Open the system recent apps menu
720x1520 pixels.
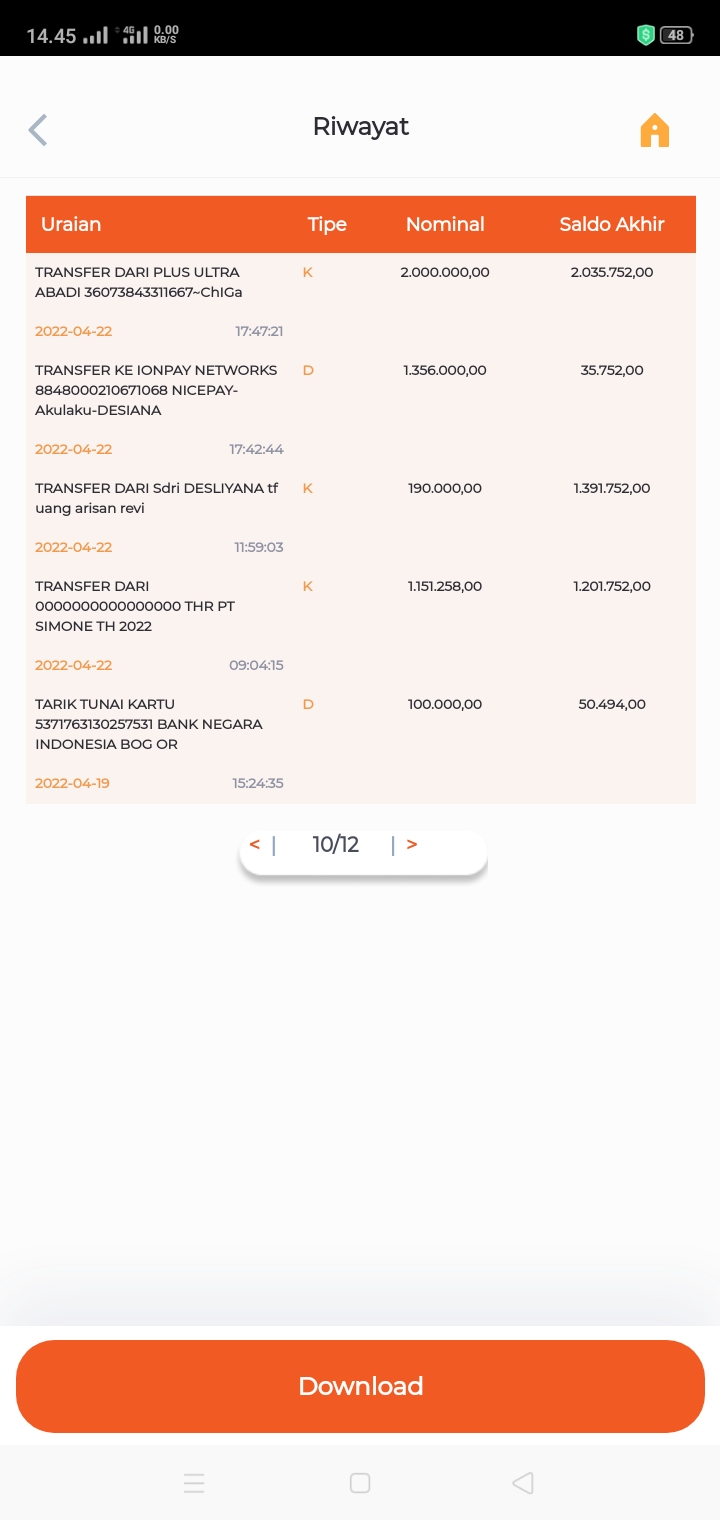(x=195, y=1483)
